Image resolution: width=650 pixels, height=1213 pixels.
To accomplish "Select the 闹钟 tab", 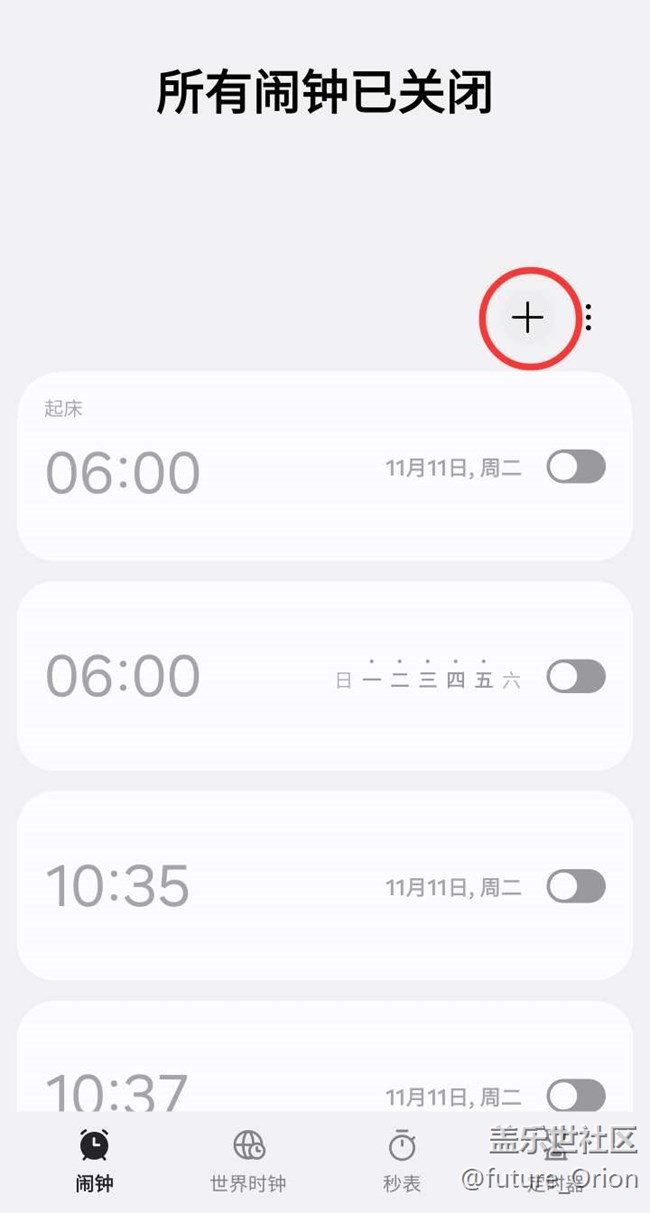I will coord(95,1160).
